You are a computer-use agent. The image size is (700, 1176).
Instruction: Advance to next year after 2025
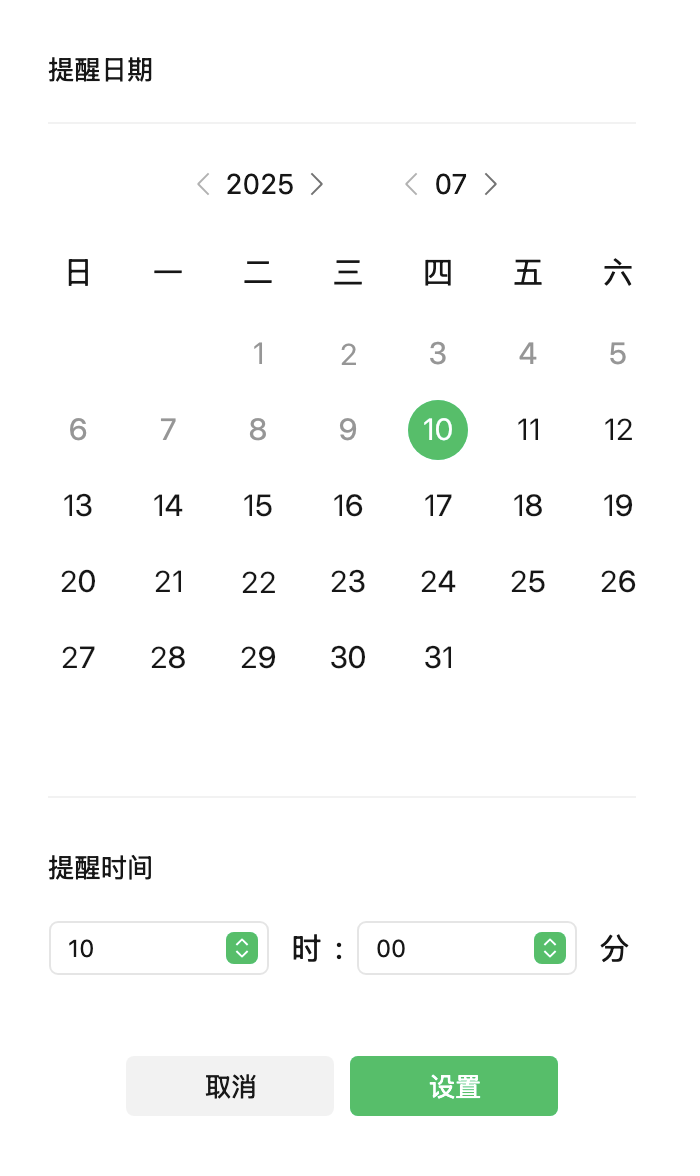tap(317, 184)
